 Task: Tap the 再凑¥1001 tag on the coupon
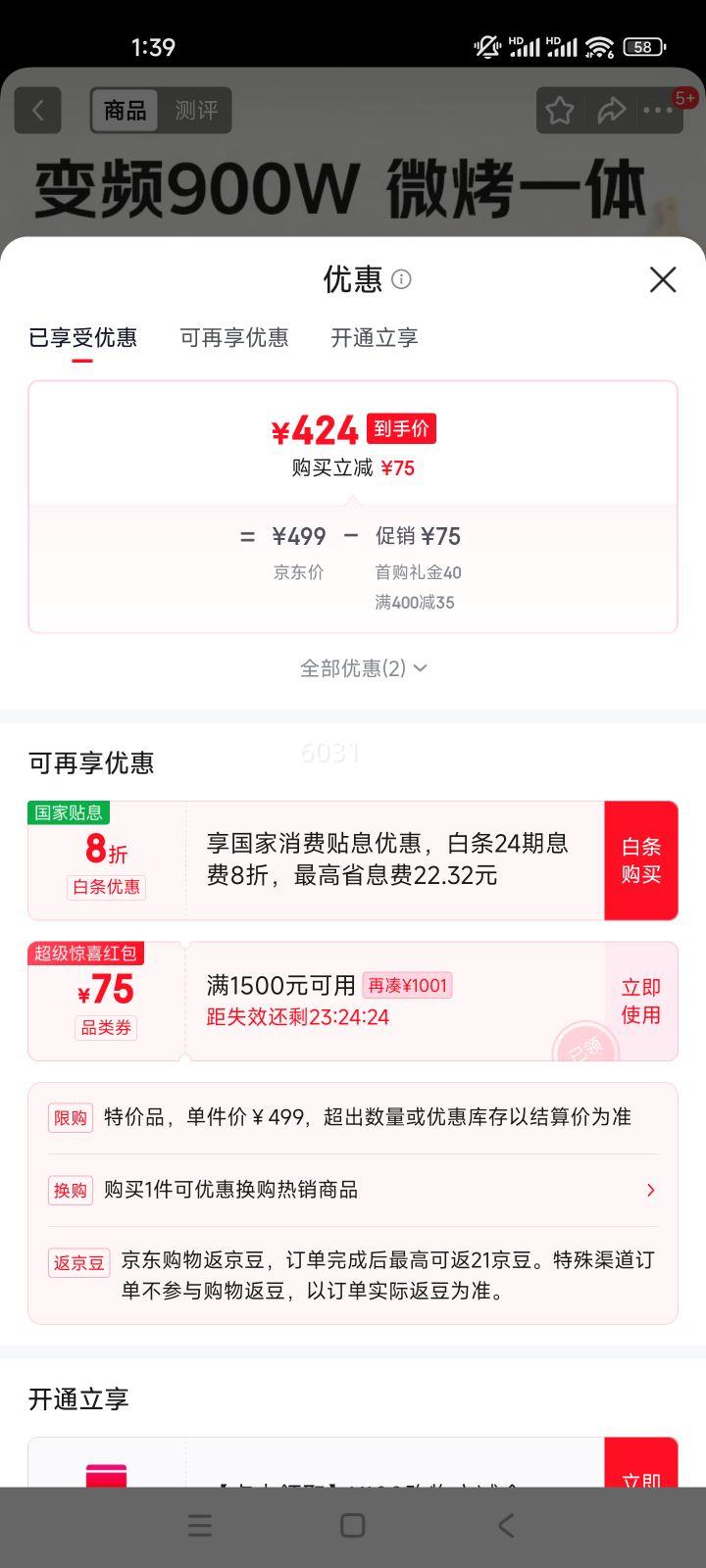tap(409, 985)
